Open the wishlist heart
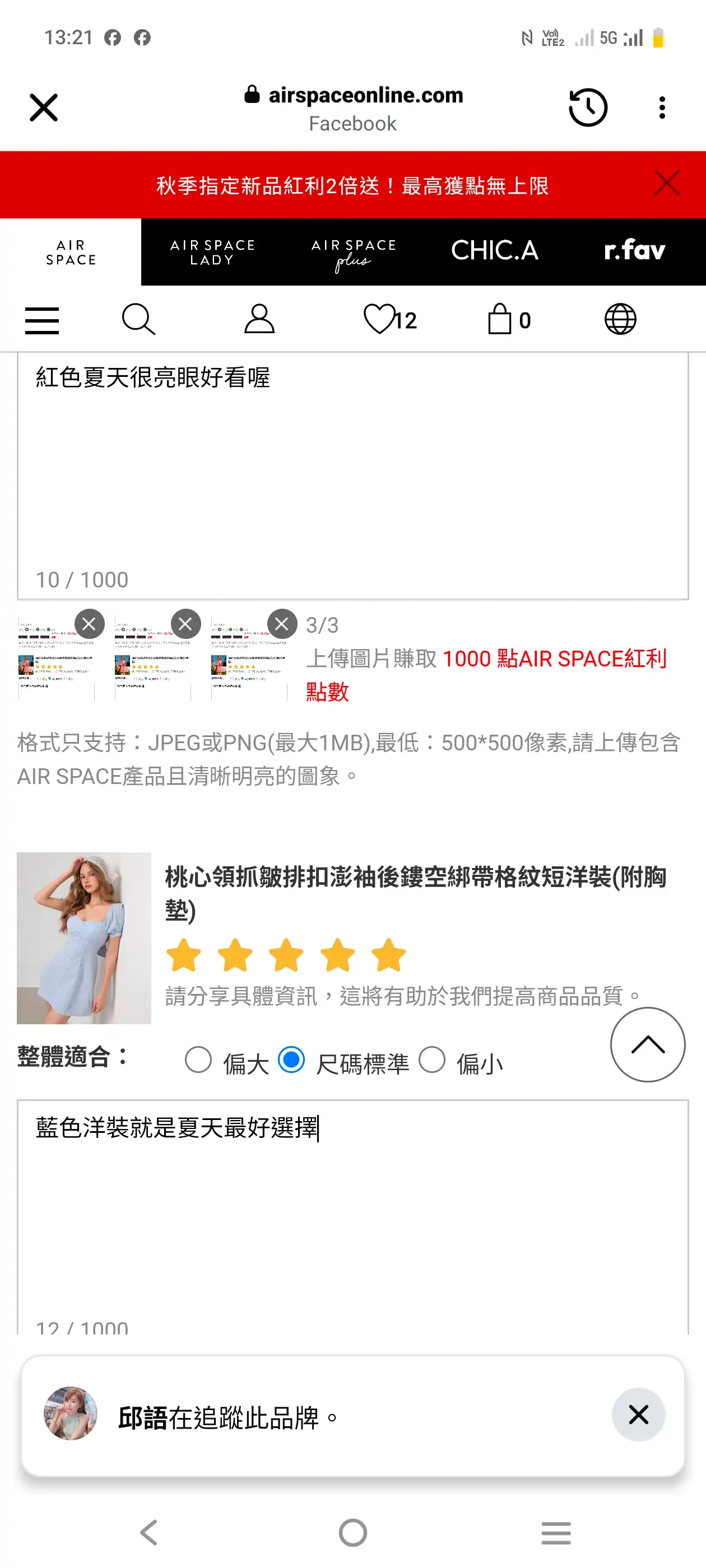 (x=390, y=320)
